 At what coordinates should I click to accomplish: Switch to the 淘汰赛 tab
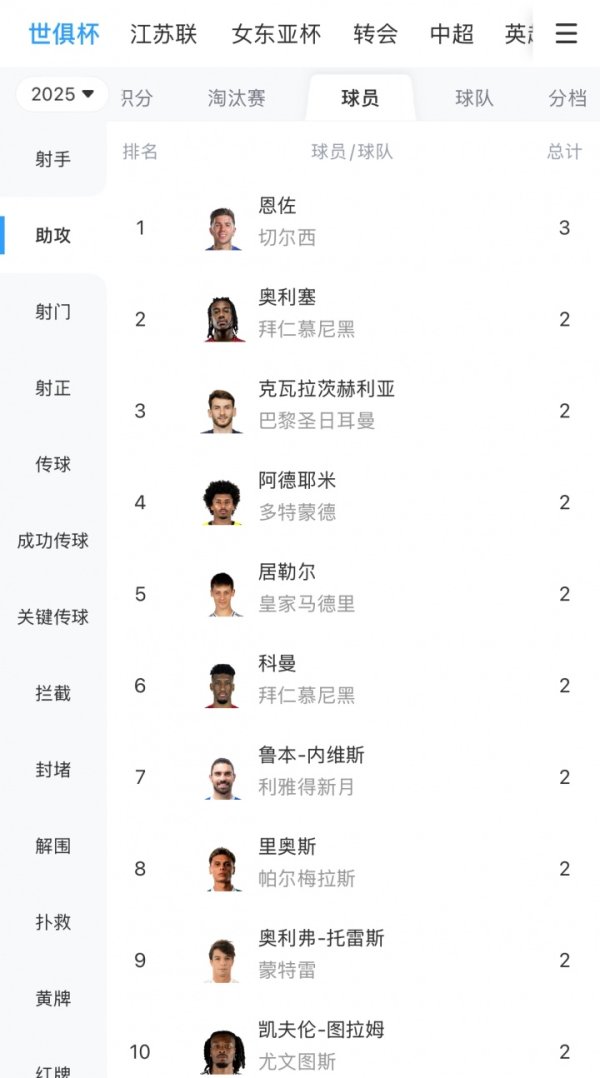tap(237, 98)
